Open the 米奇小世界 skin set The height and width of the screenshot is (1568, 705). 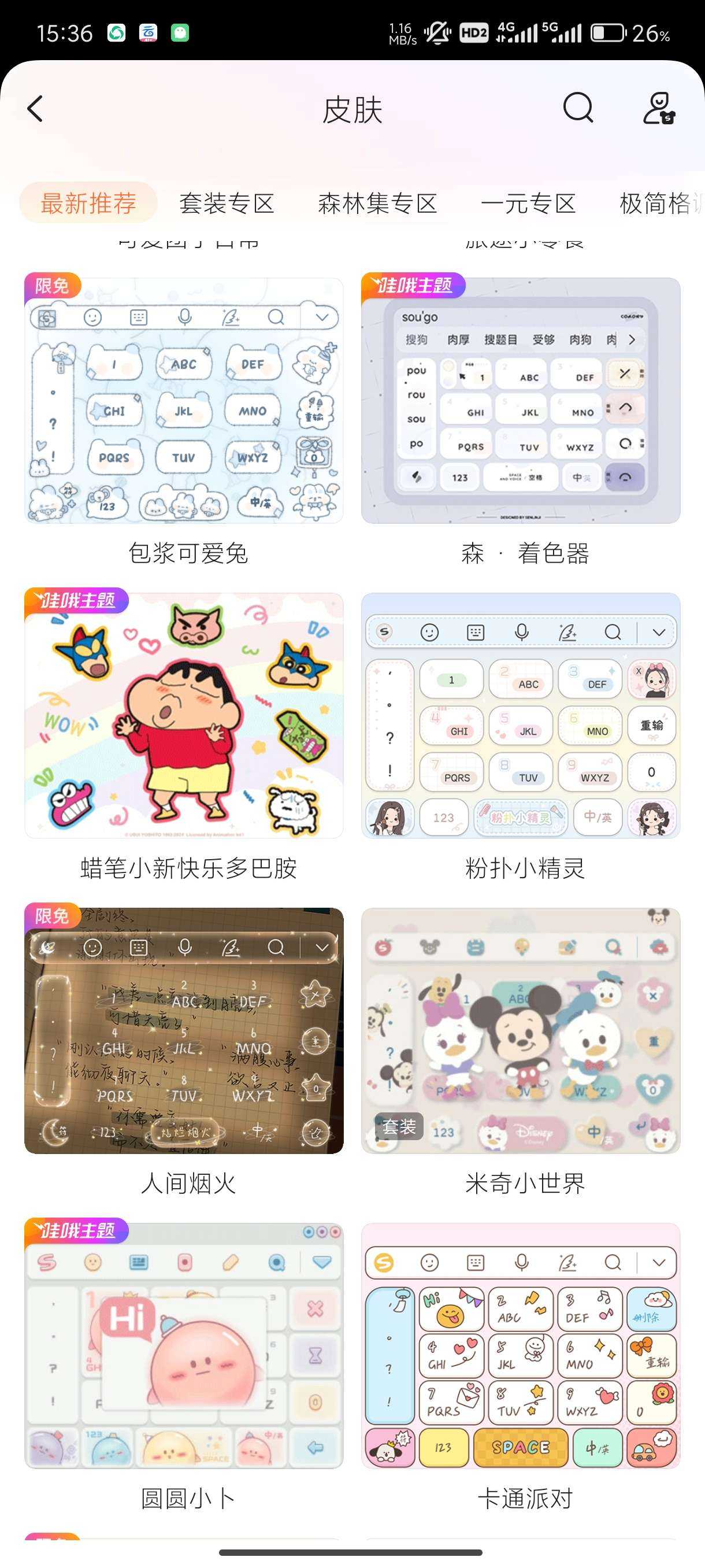pos(521,1030)
